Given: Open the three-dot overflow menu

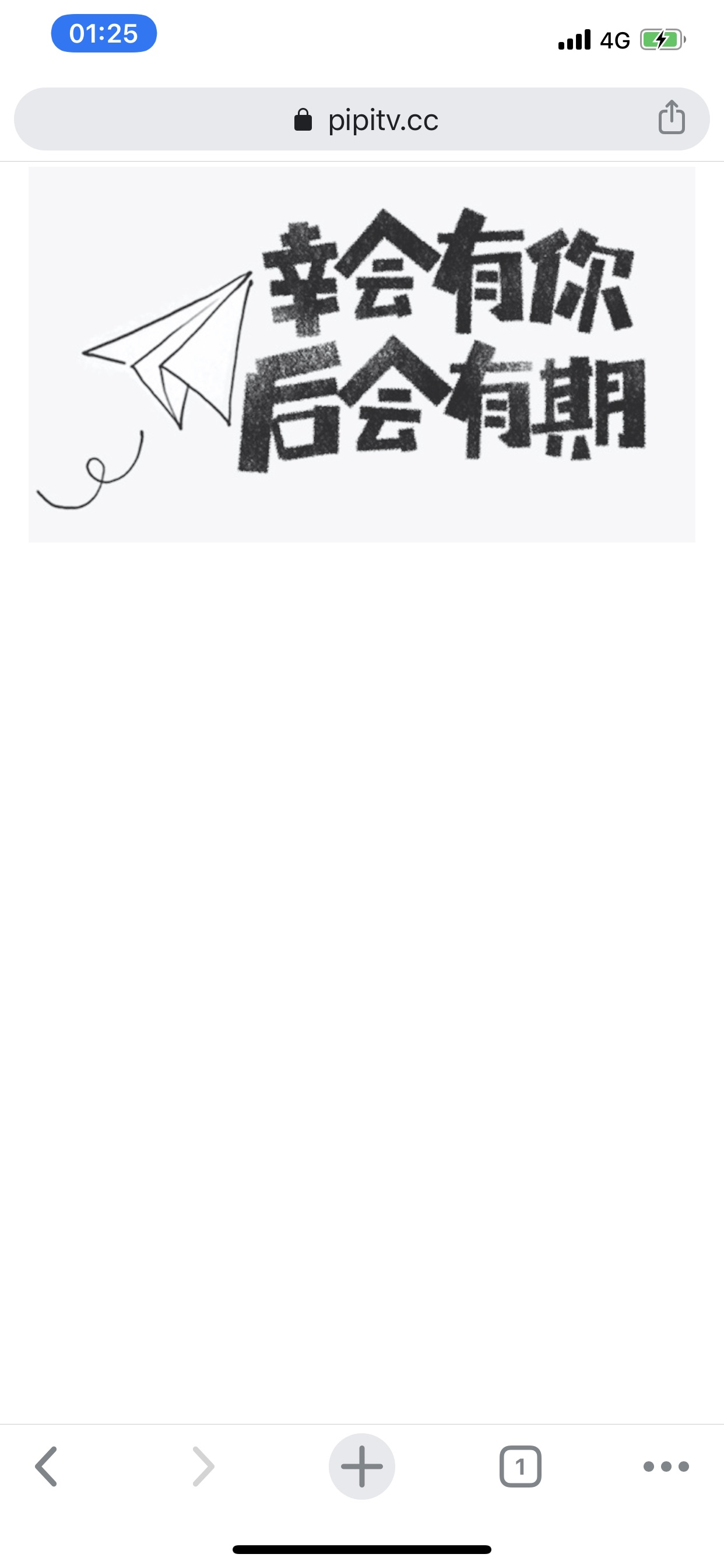Looking at the screenshot, I should click(666, 1466).
